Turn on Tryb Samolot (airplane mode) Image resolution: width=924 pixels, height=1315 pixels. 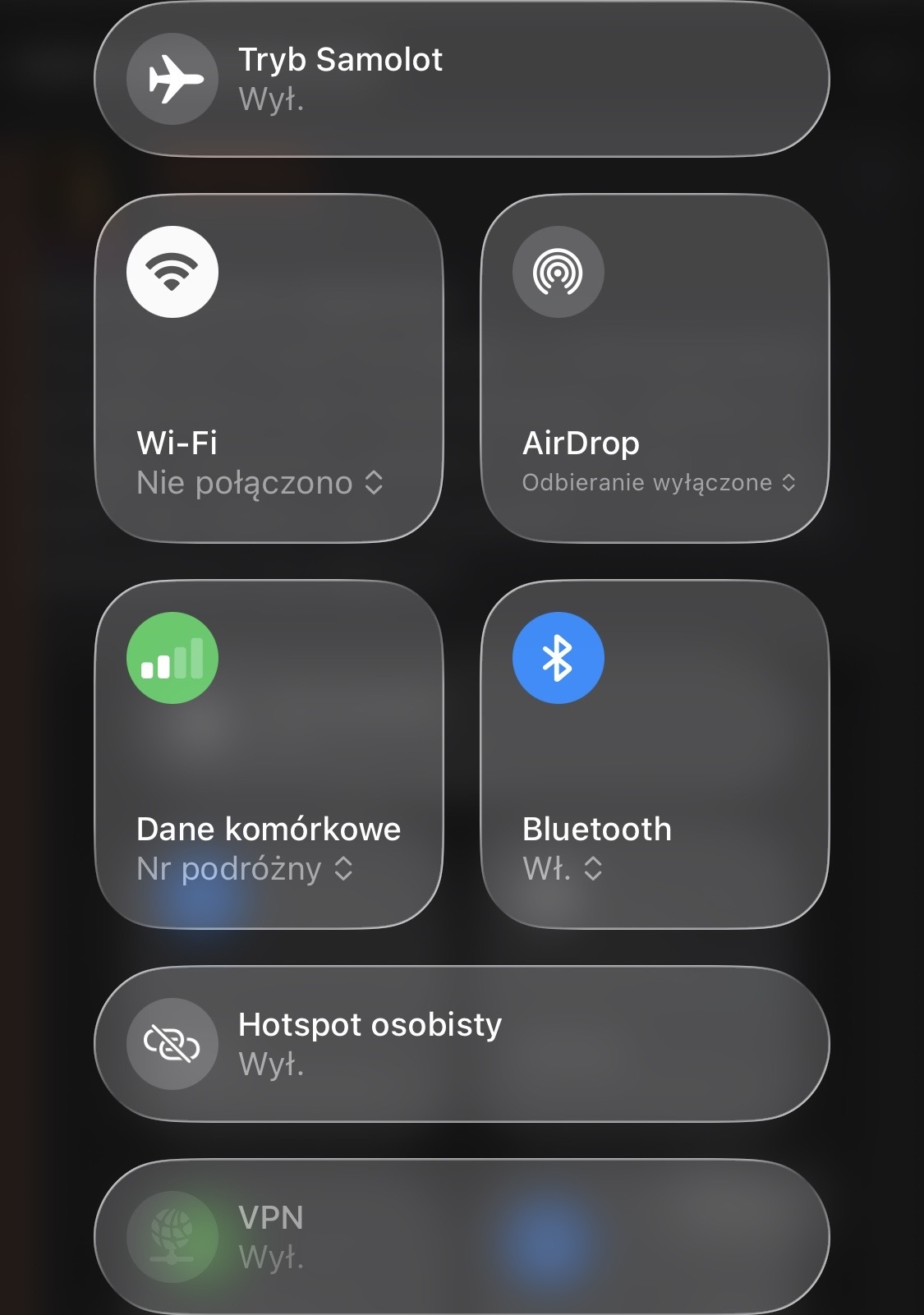[x=172, y=80]
